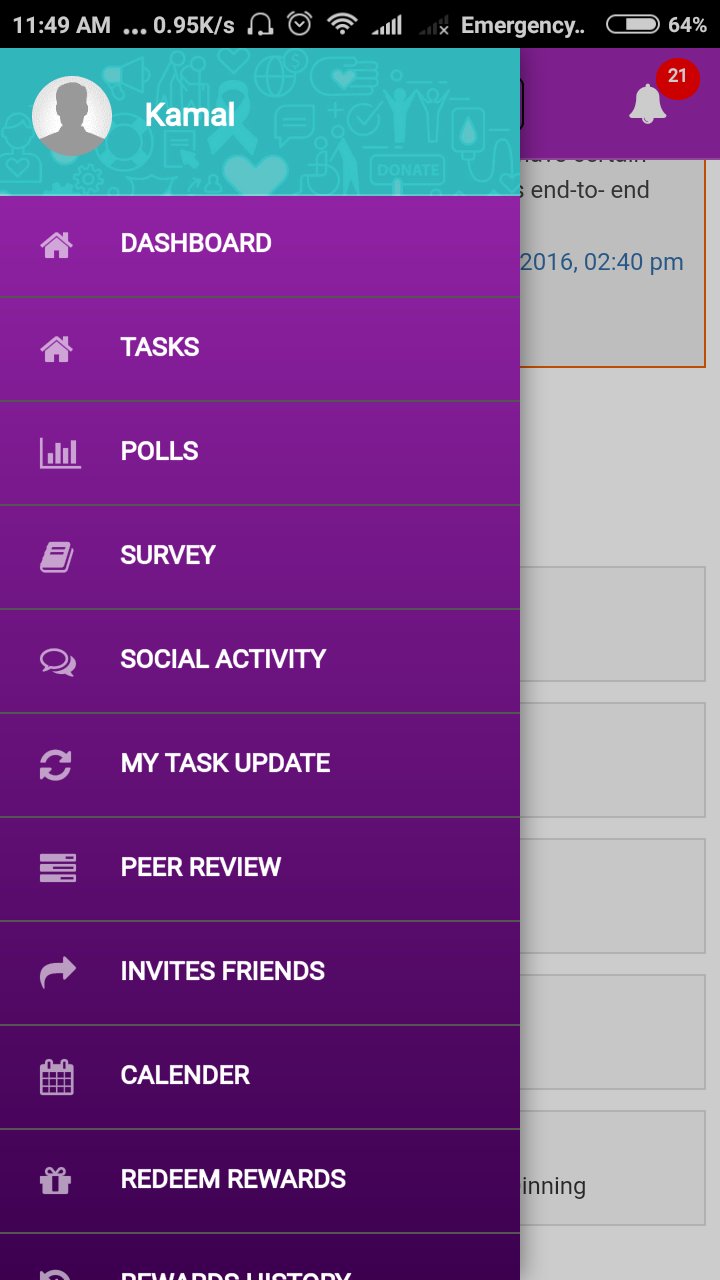
Task: Open the Calender menu item
Action: point(260,1077)
